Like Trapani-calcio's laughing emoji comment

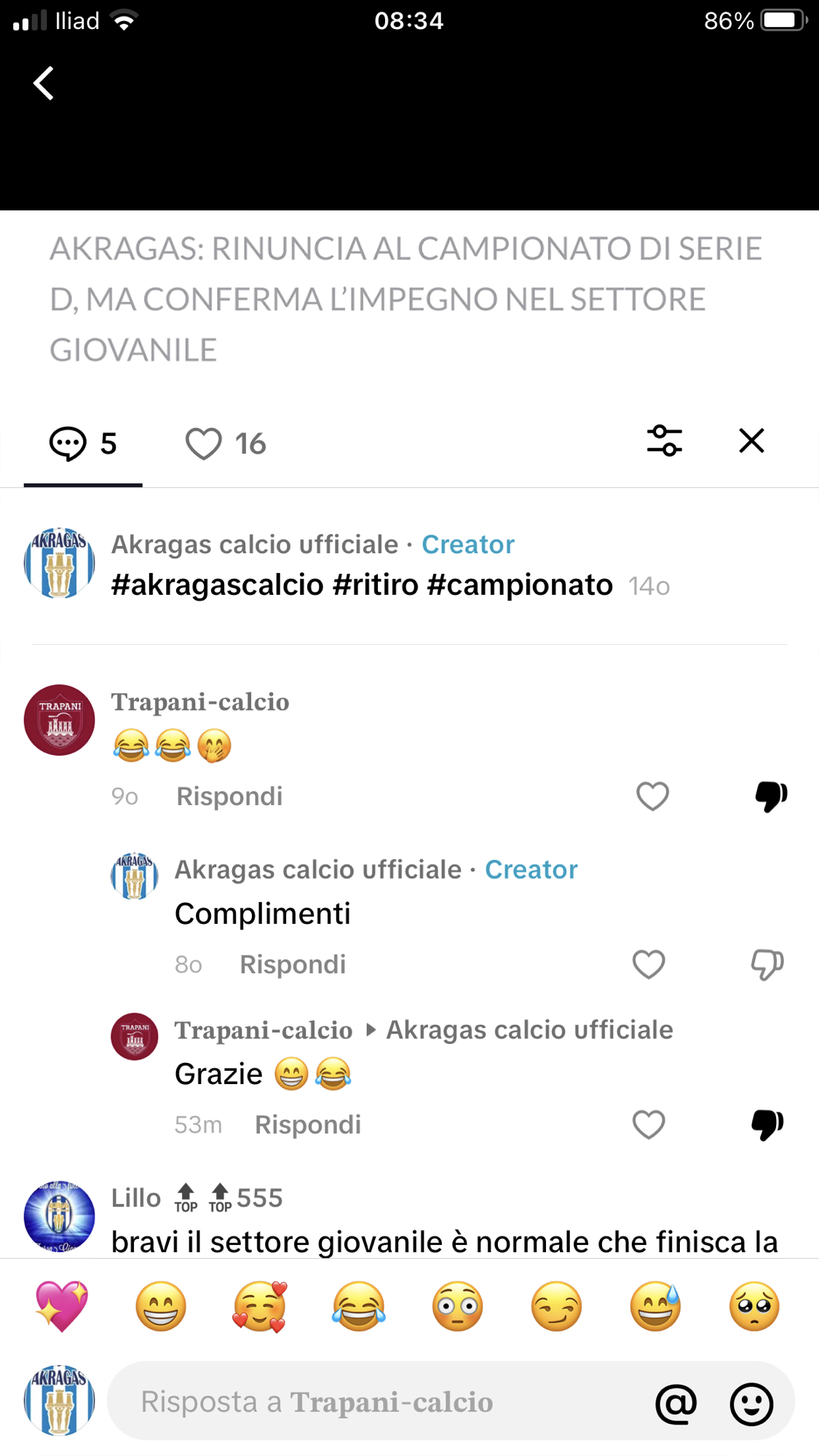pyautogui.click(x=652, y=796)
